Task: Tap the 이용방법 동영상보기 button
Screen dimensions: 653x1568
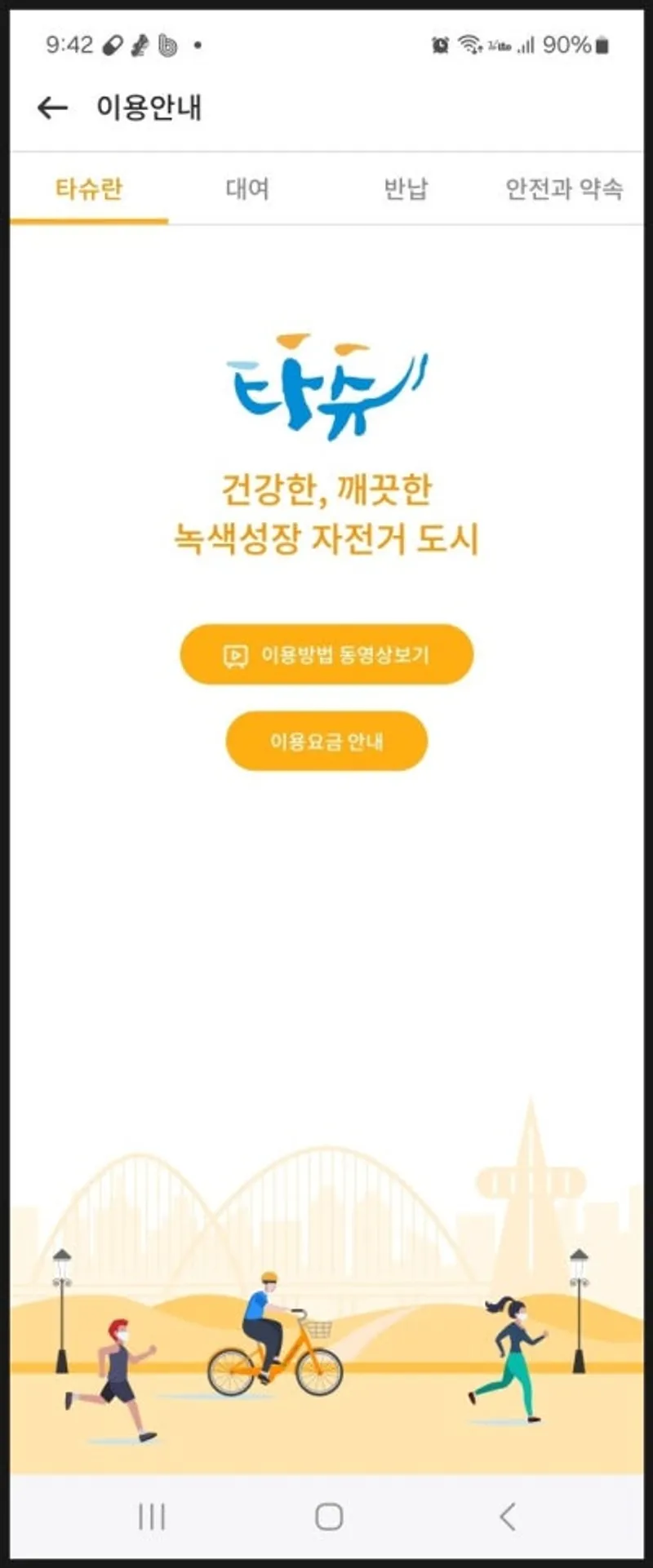Action: [x=326, y=655]
